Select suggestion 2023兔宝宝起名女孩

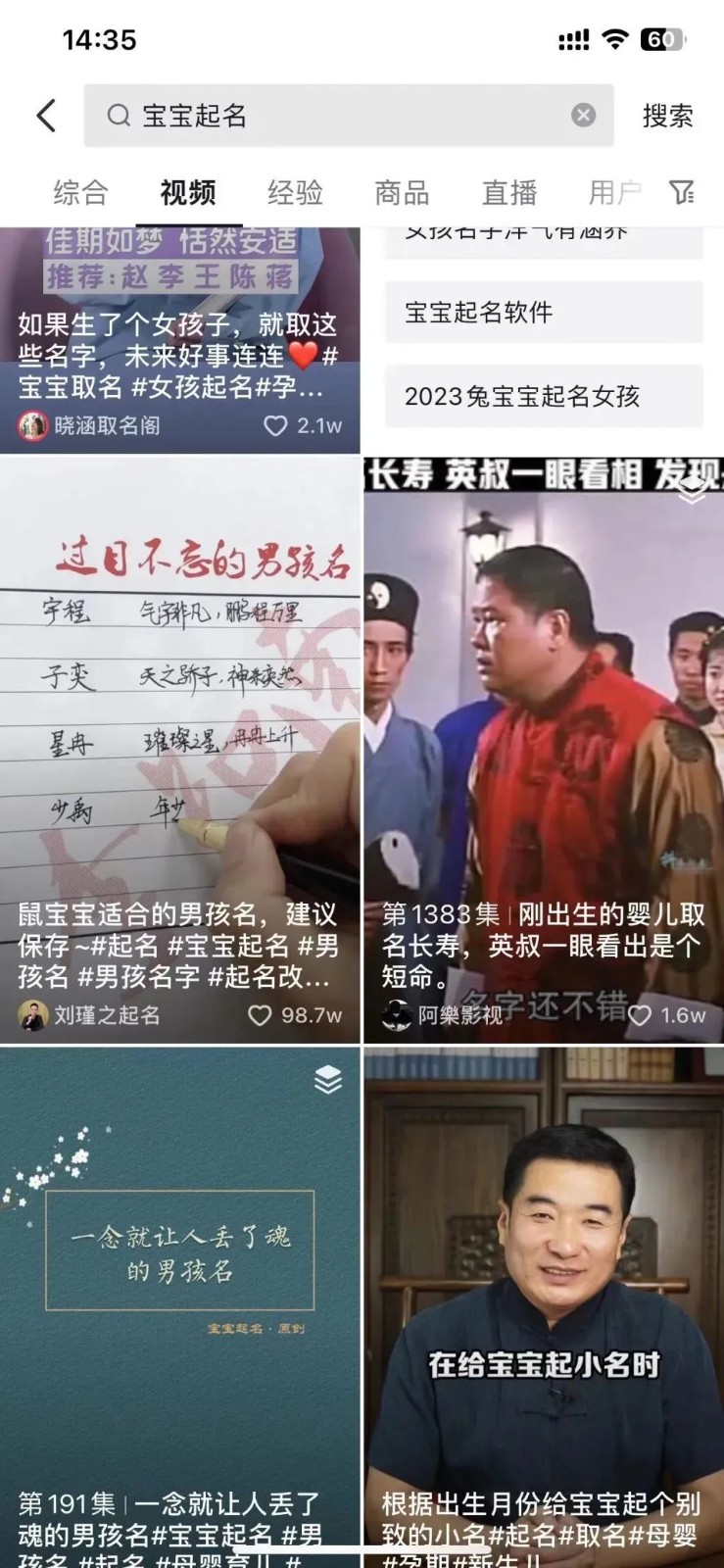tap(543, 396)
